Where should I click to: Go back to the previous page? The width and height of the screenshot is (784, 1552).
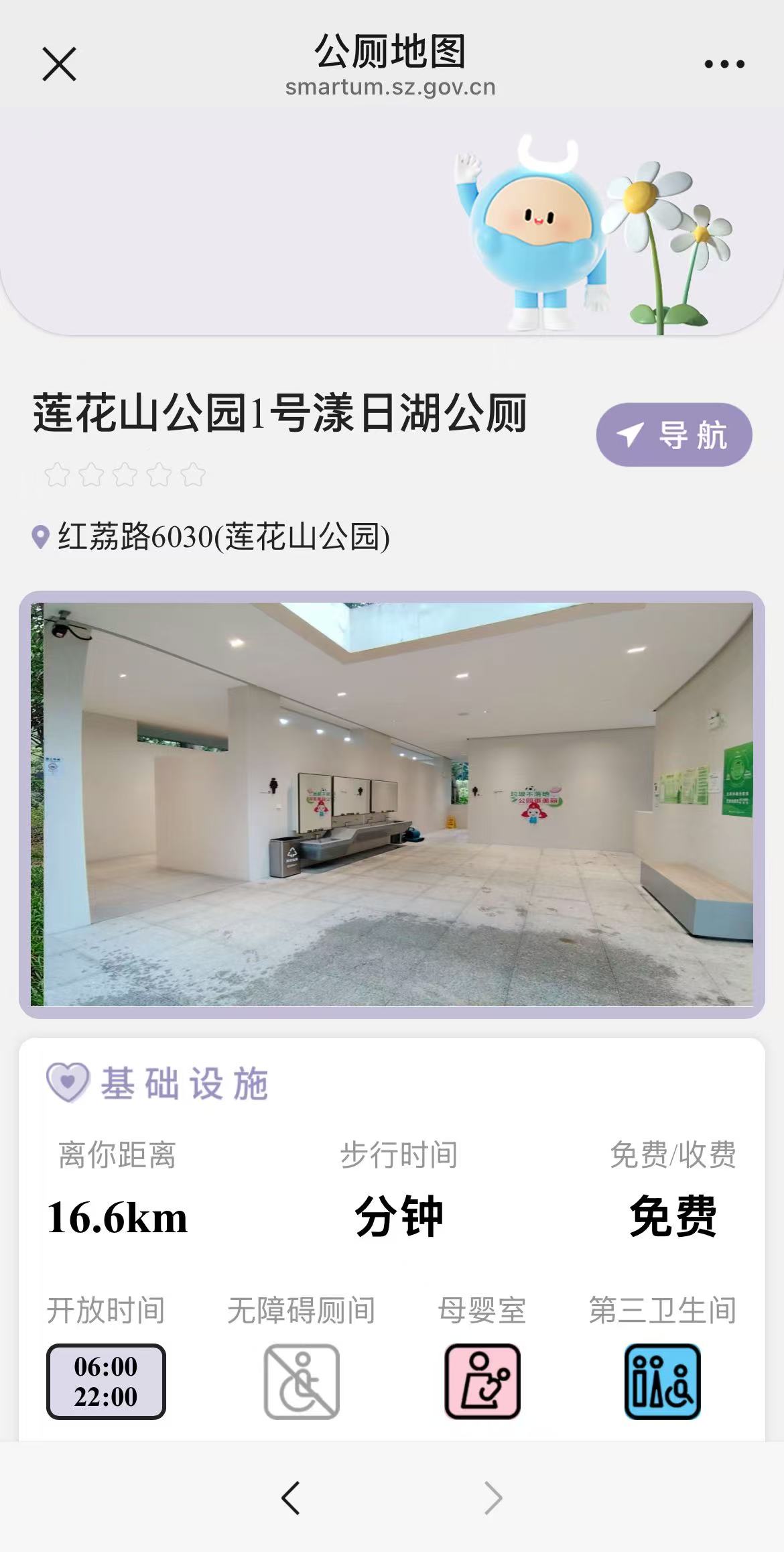pyautogui.click(x=290, y=1498)
